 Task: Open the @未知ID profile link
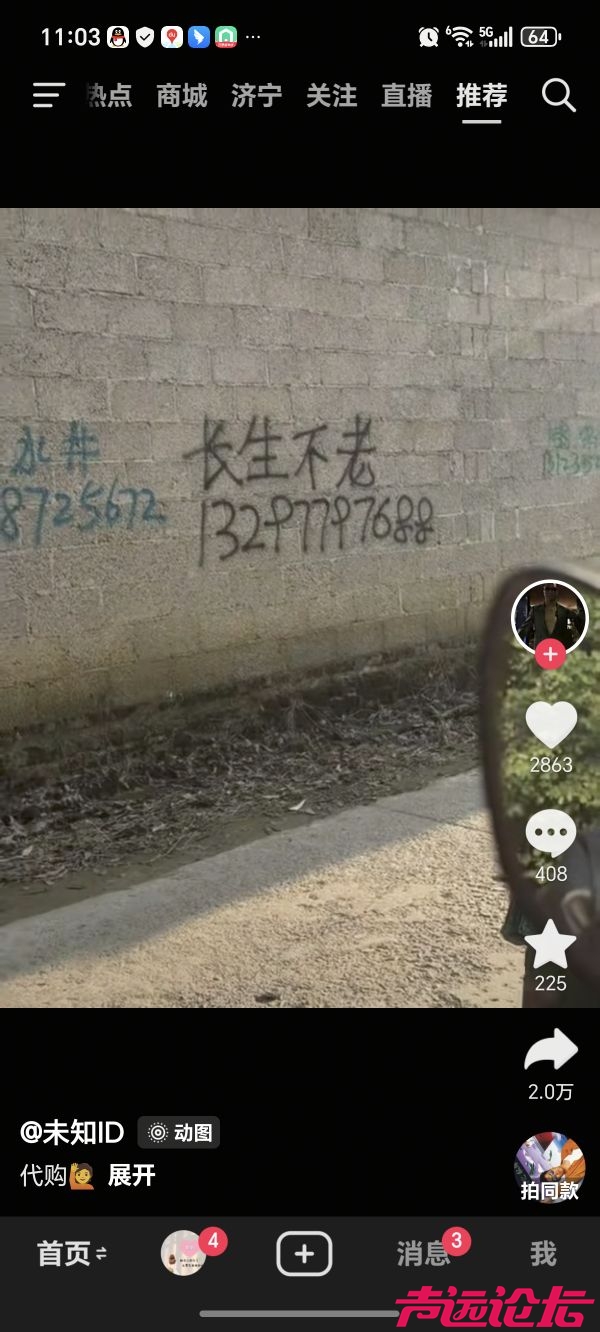click(x=72, y=1132)
